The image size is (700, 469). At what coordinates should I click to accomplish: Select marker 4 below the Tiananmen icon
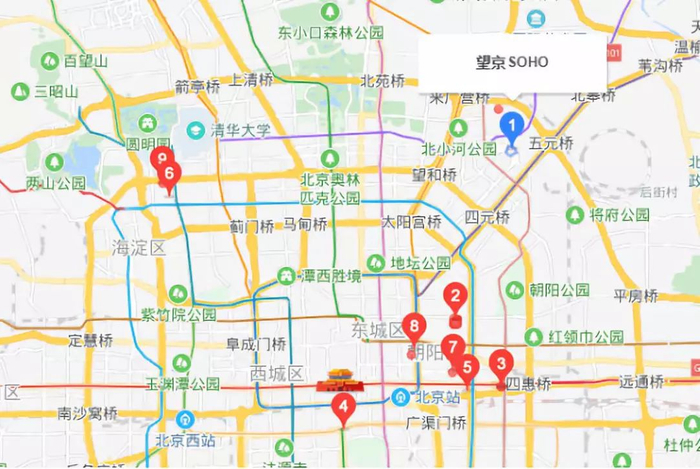343,409
